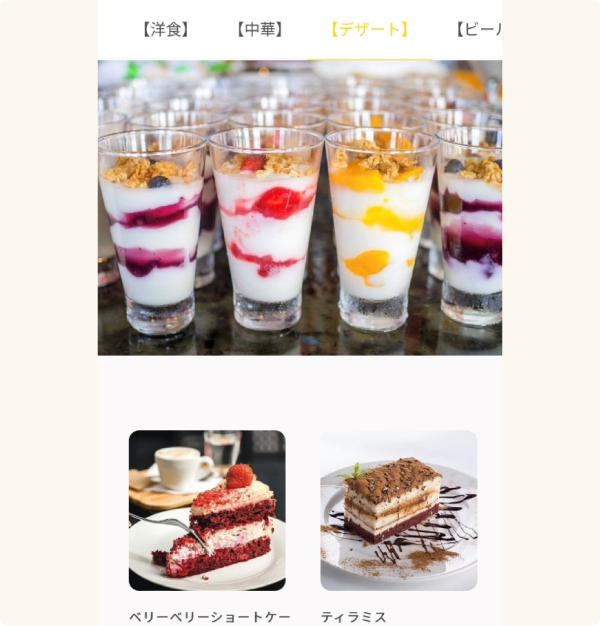The height and width of the screenshot is (626, 600).
Task: Switch to the 【洋食】 tab
Action: 165,30
